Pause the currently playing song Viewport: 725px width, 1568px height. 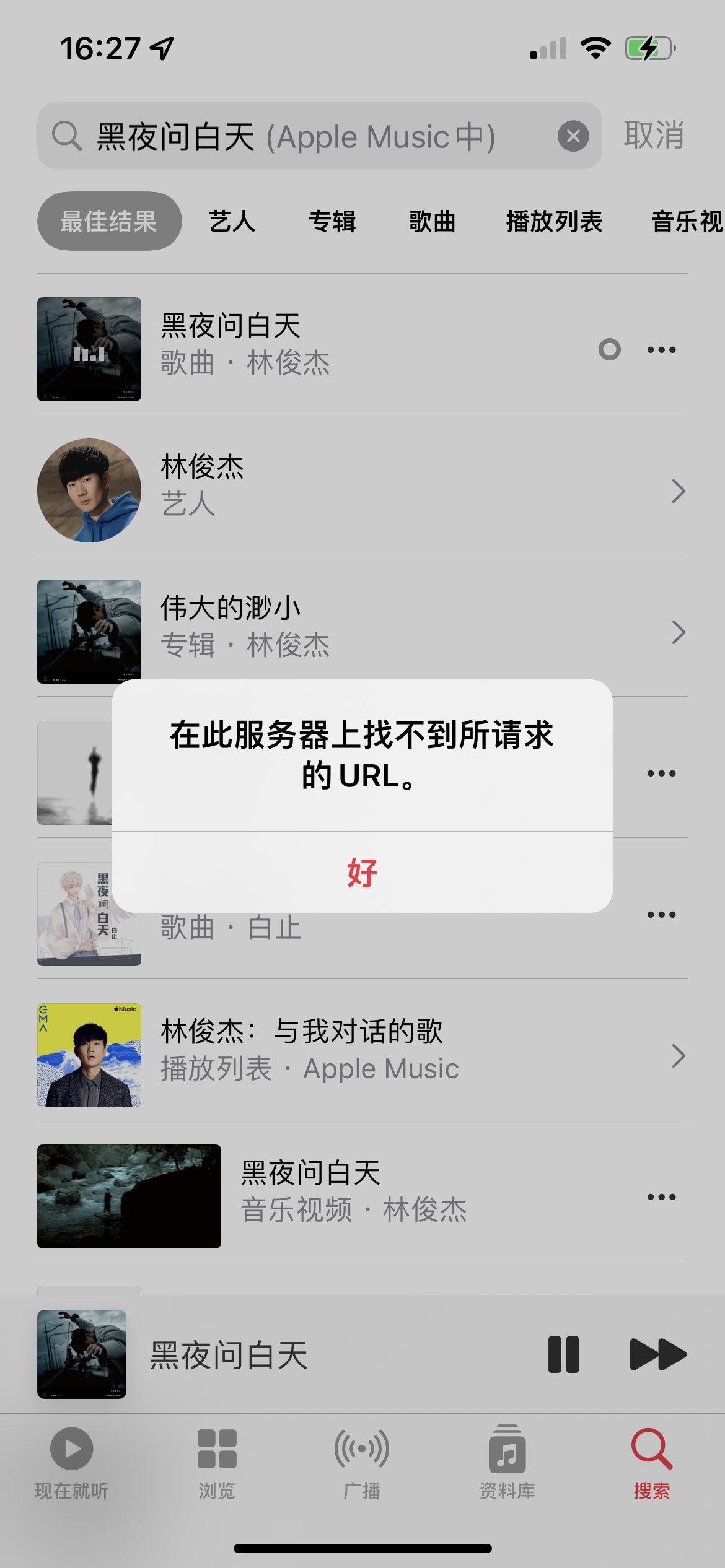(563, 1355)
